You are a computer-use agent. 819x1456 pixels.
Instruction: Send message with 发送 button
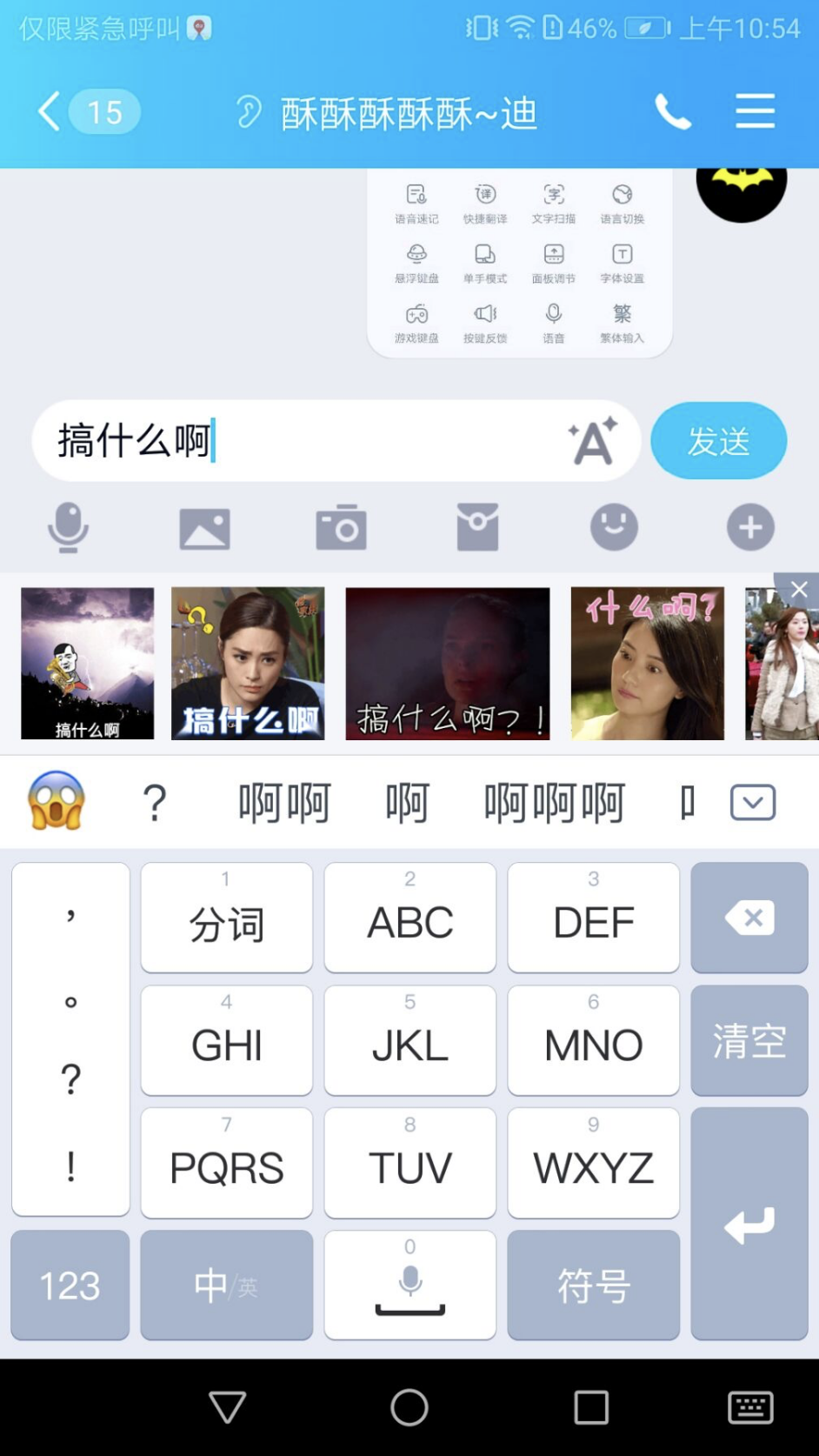(718, 441)
